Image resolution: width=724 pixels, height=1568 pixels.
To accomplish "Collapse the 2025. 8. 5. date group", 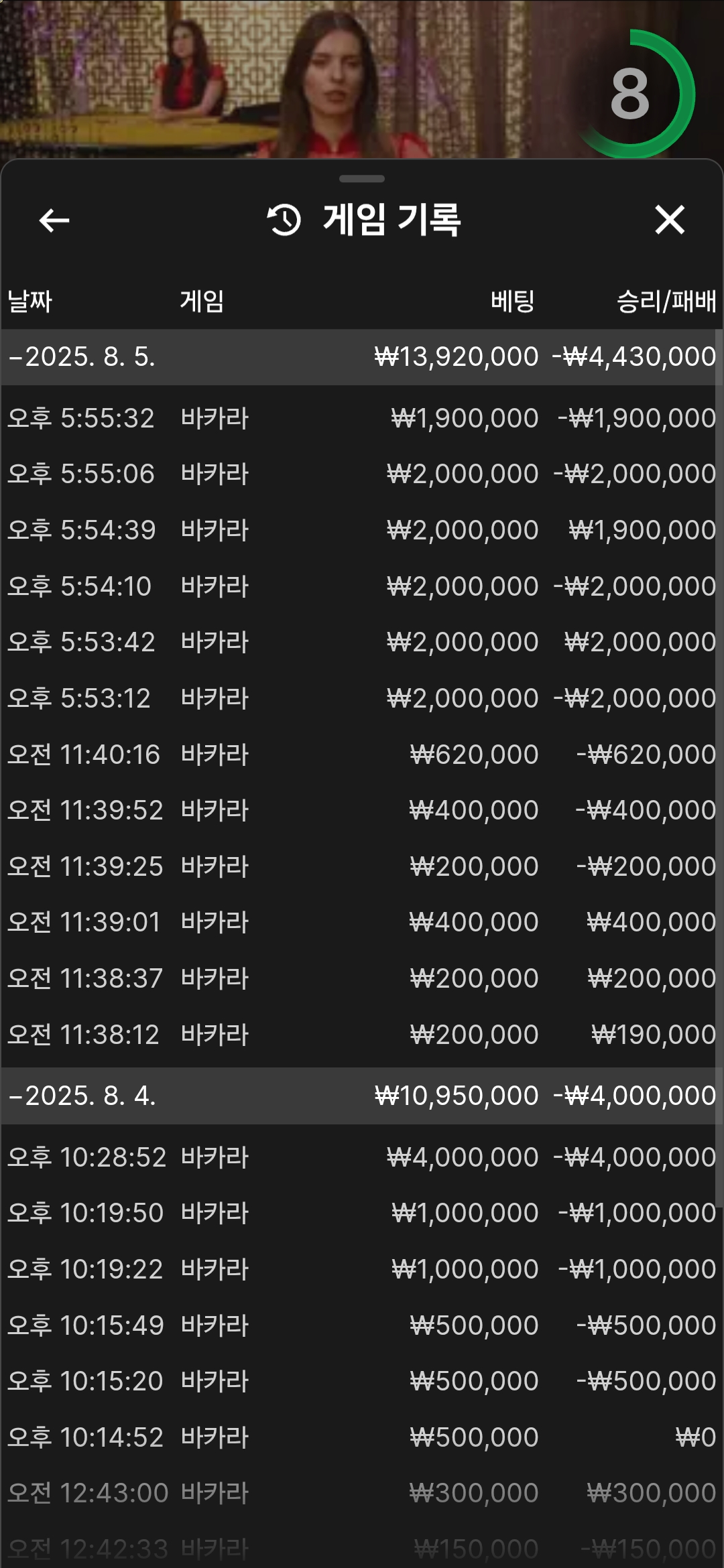I will (x=359, y=356).
